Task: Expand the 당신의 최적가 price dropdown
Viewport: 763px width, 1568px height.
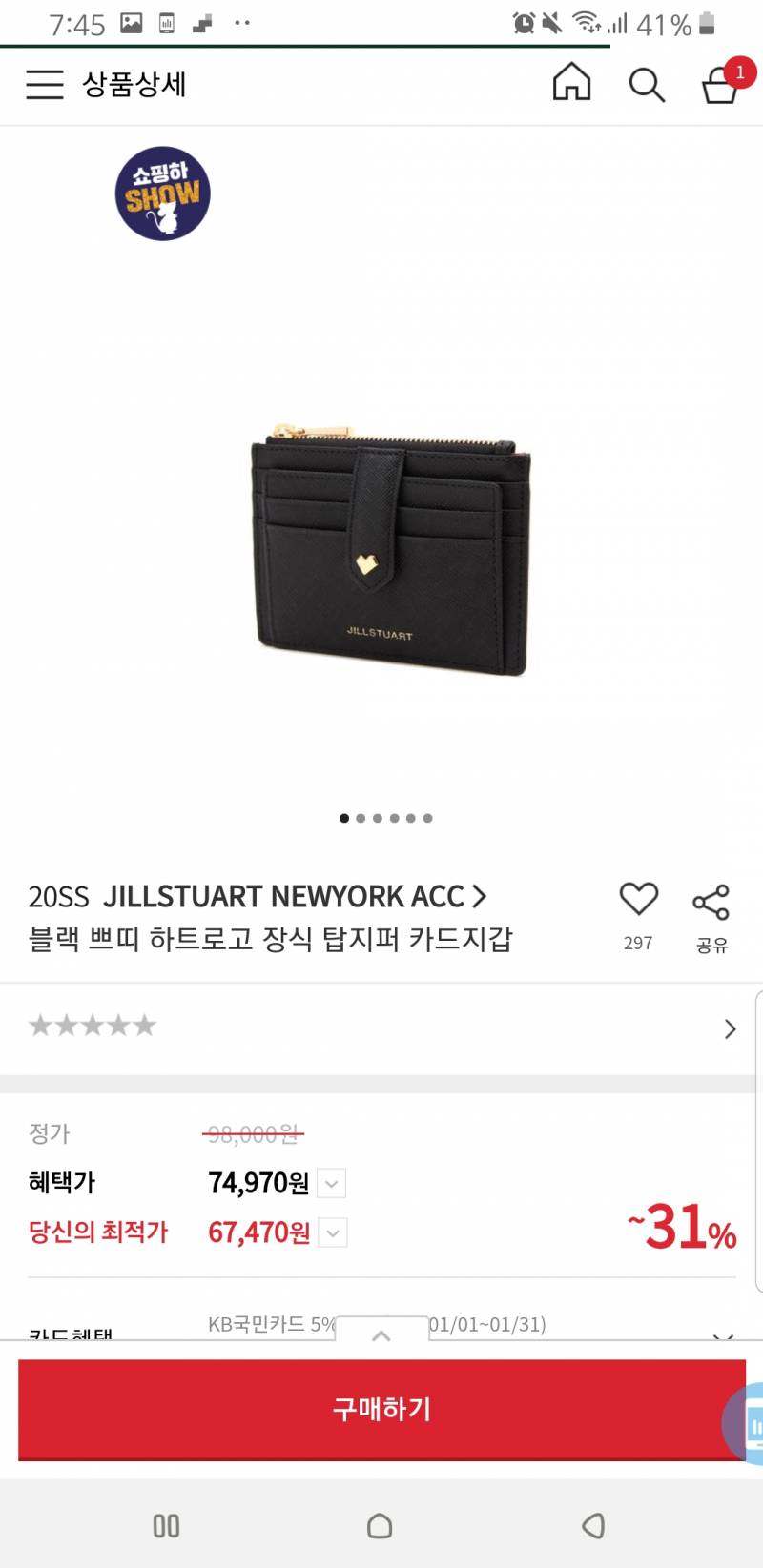Action: pos(333,1232)
